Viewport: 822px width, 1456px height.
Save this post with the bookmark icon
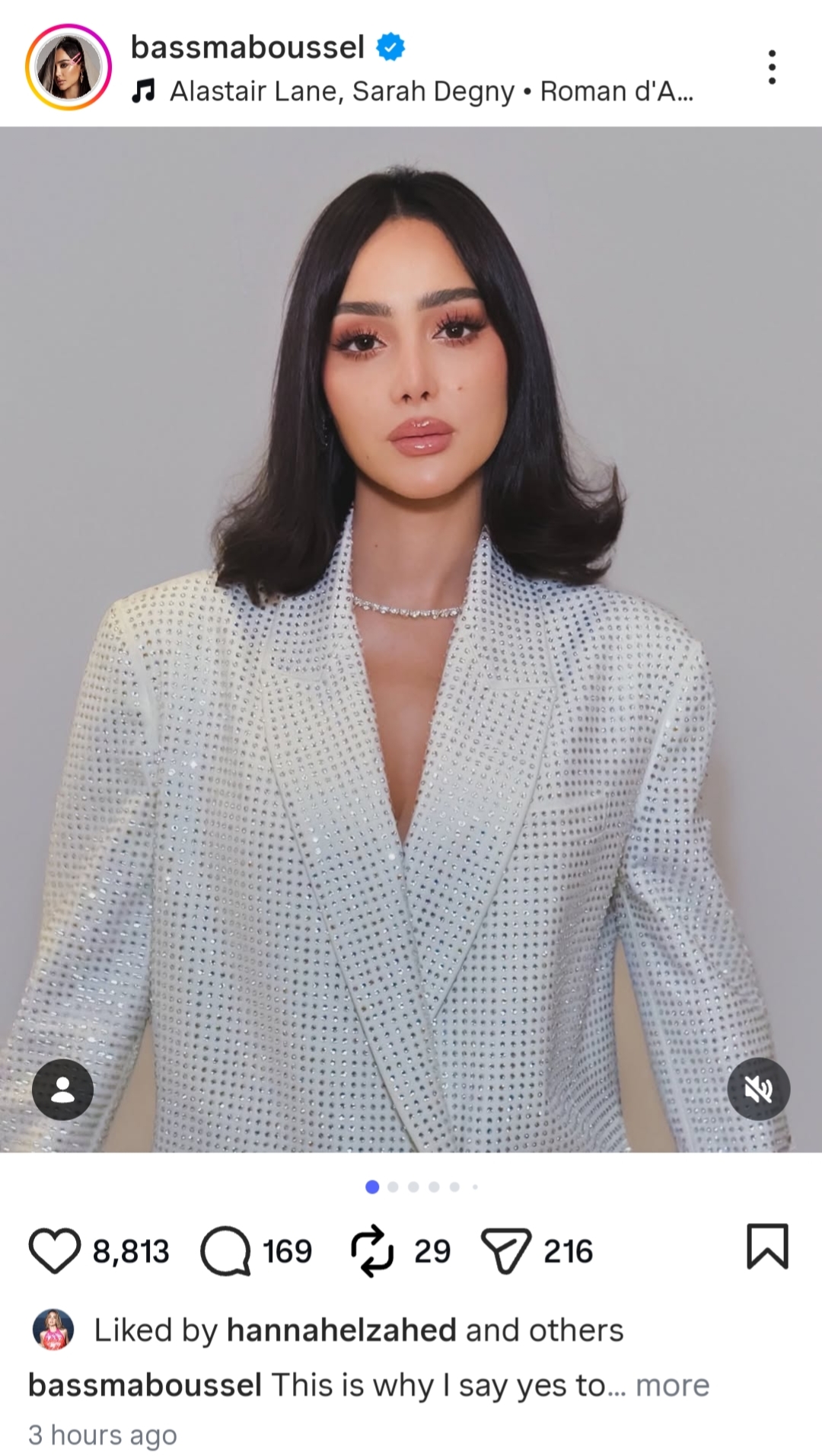click(x=766, y=1247)
